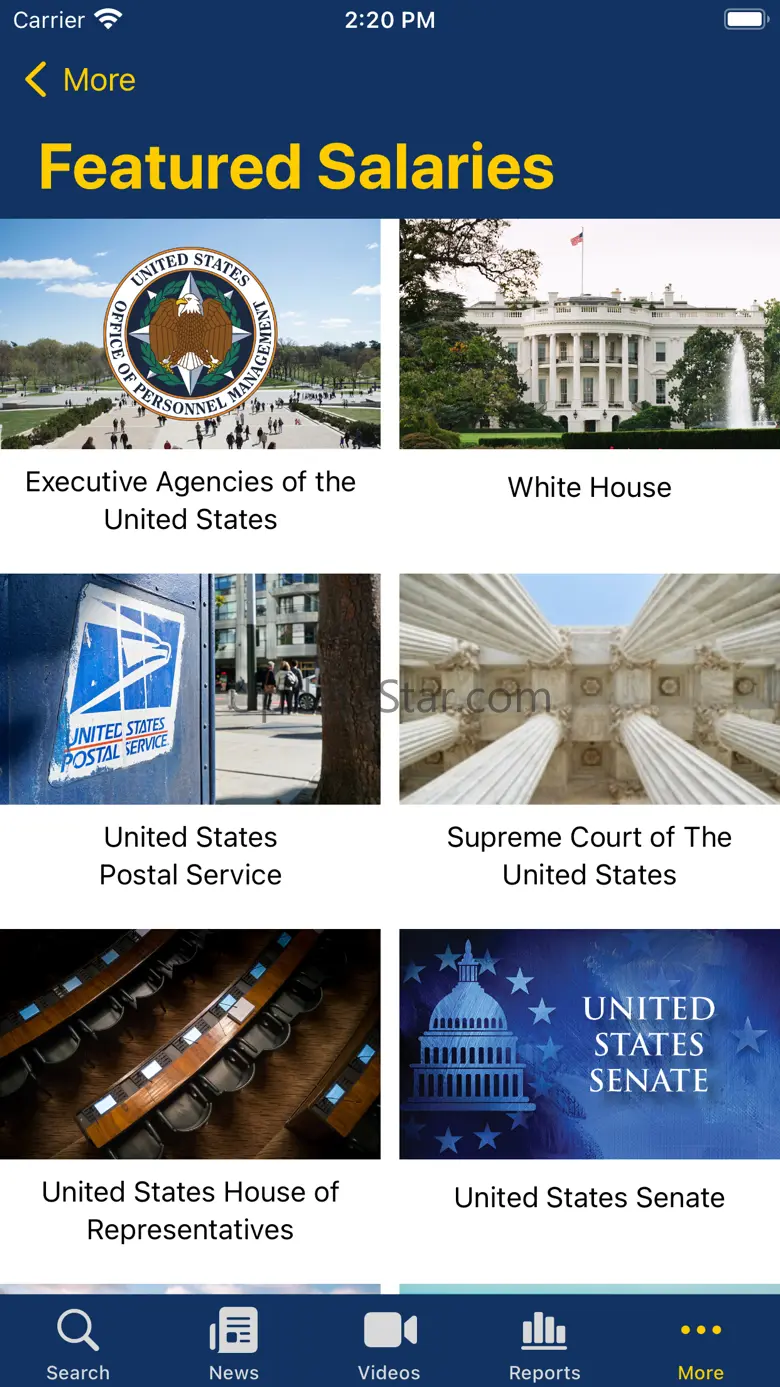This screenshot has height=1387, width=780.
Task: Go to the Reports tab
Action: (x=544, y=1344)
